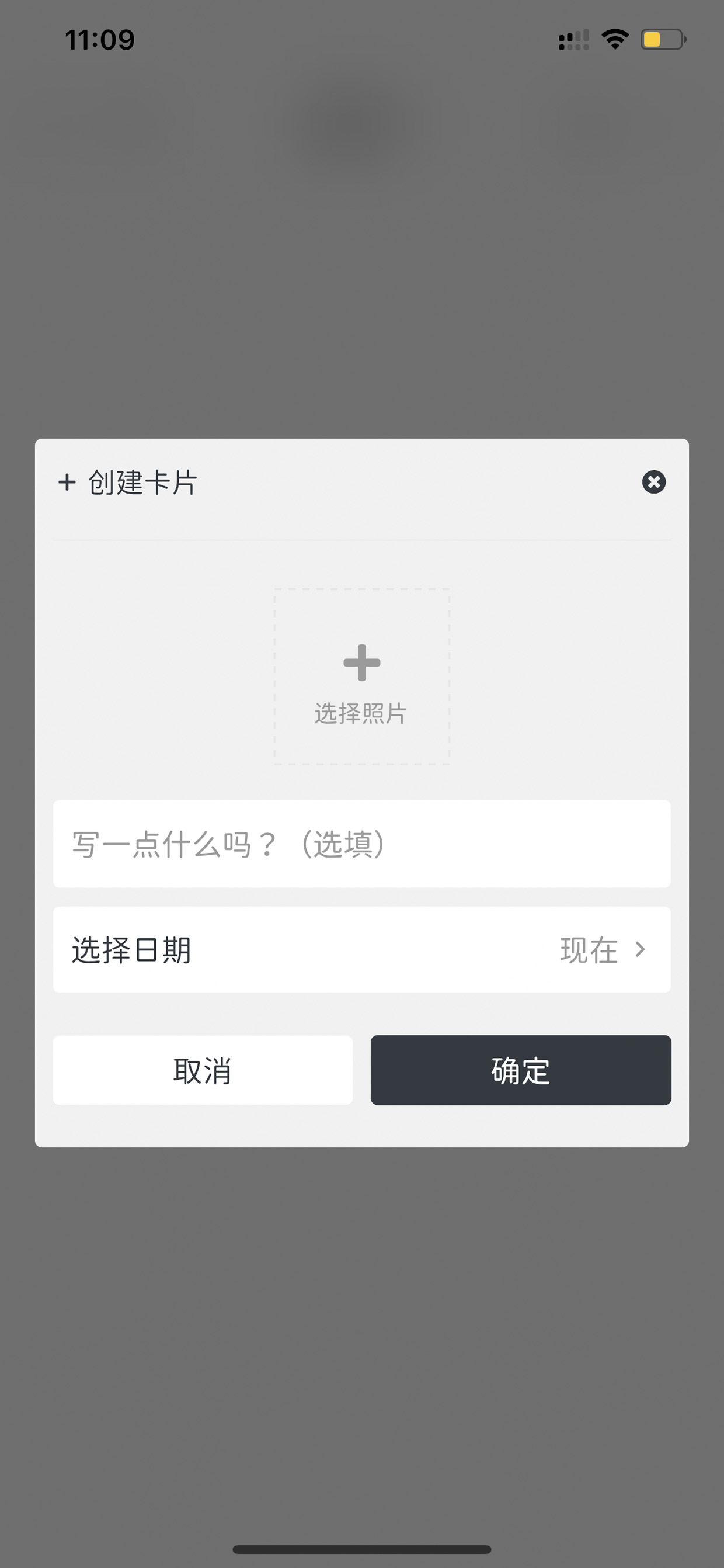Viewport: 724px width, 1568px height.
Task: Open the 选择日期 date picker
Action: point(362,949)
